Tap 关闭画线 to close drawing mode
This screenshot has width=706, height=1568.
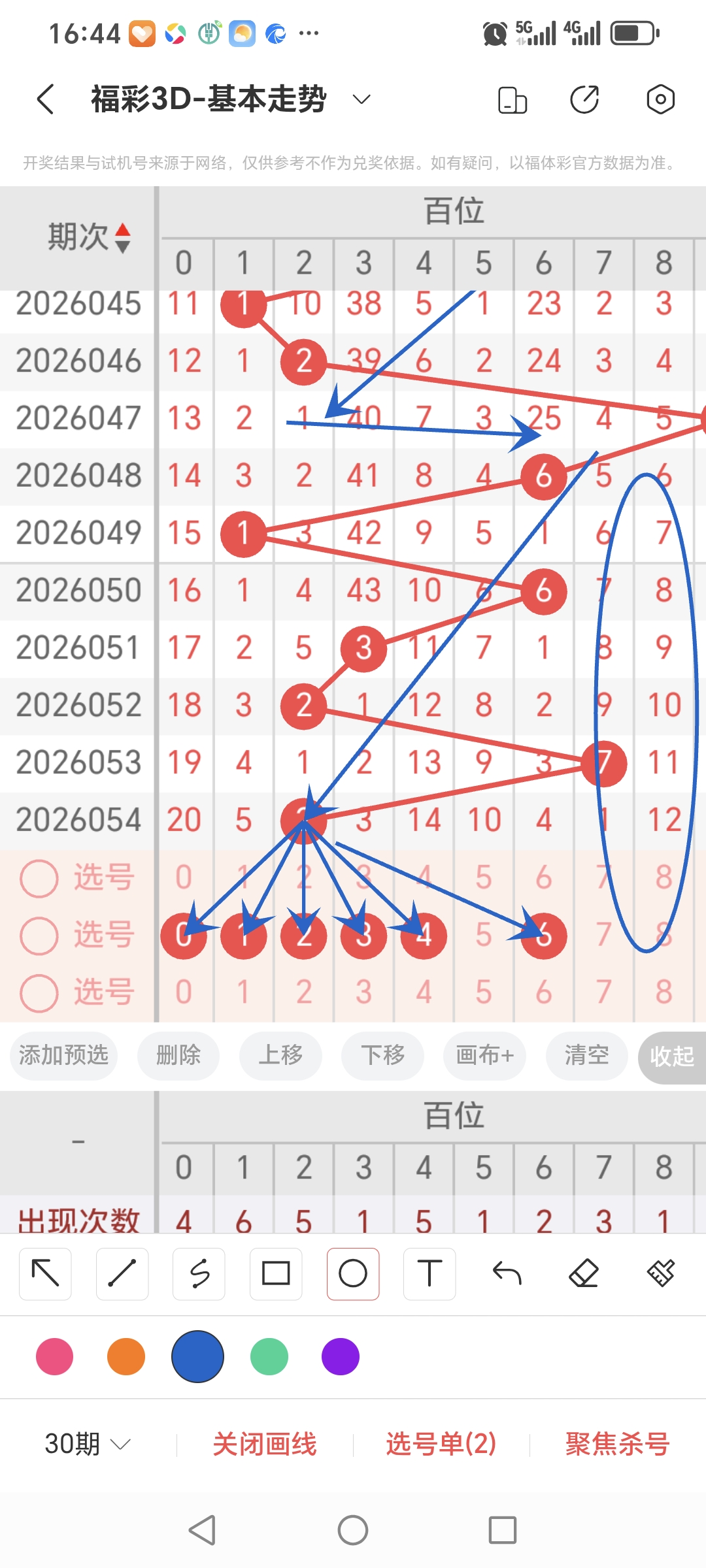tap(265, 1446)
